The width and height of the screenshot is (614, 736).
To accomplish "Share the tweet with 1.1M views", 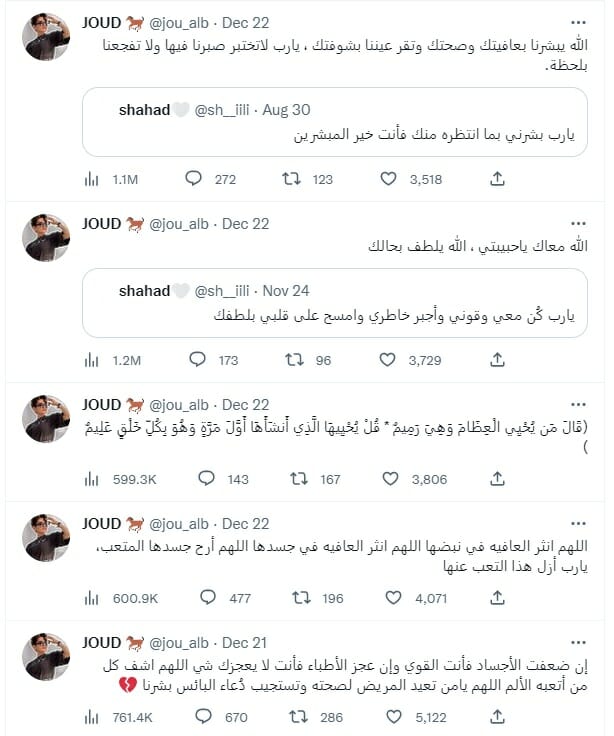I will [x=497, y=179].
